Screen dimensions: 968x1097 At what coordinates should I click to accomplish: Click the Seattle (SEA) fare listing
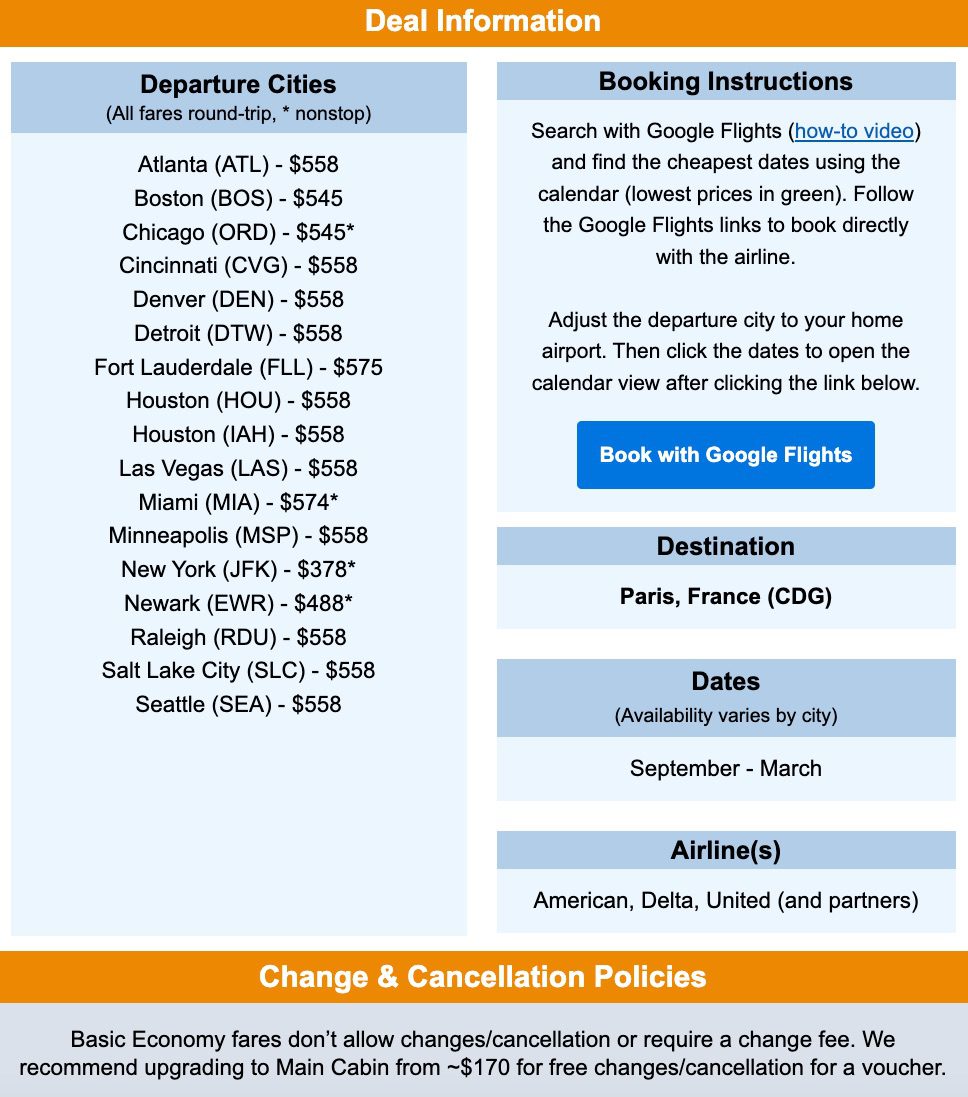coord(238,704)
